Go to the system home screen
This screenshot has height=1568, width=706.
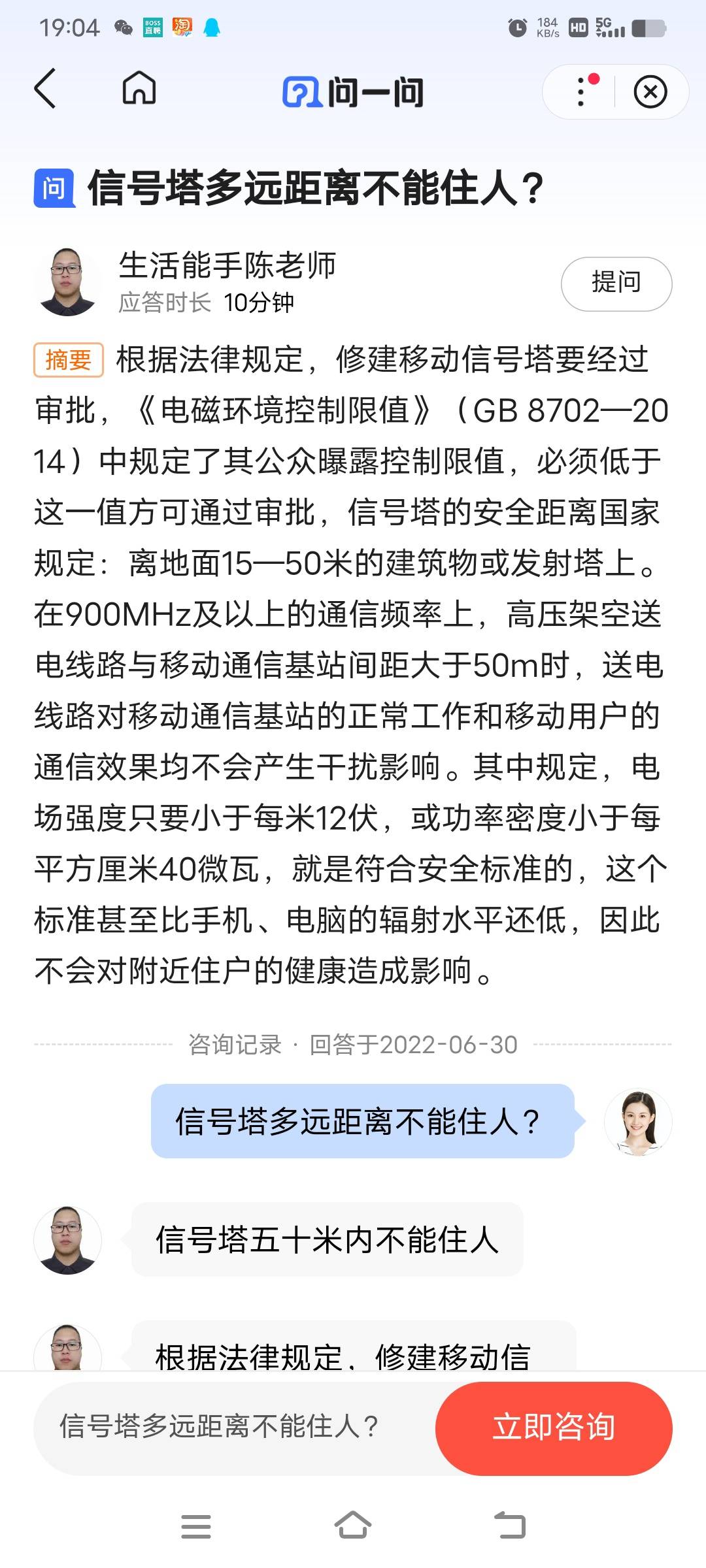[x=353, y=1526]
